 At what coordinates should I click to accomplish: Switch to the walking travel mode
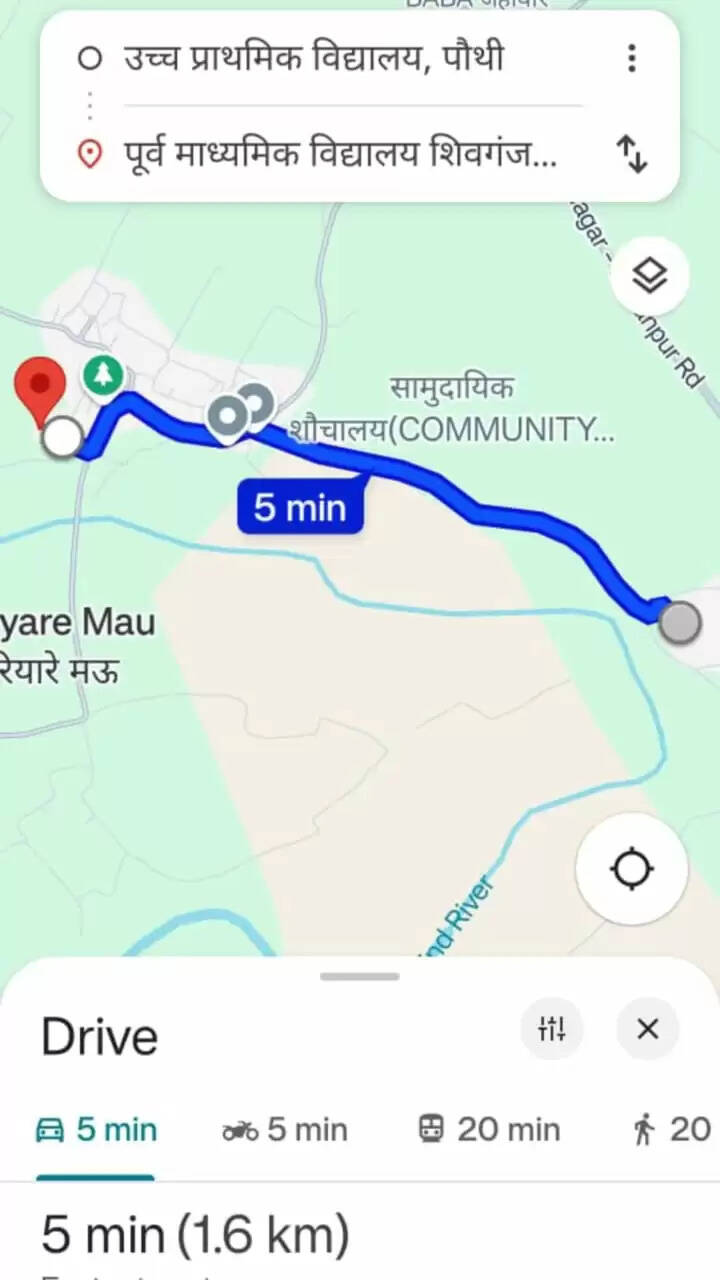(x=672, y=1130)
